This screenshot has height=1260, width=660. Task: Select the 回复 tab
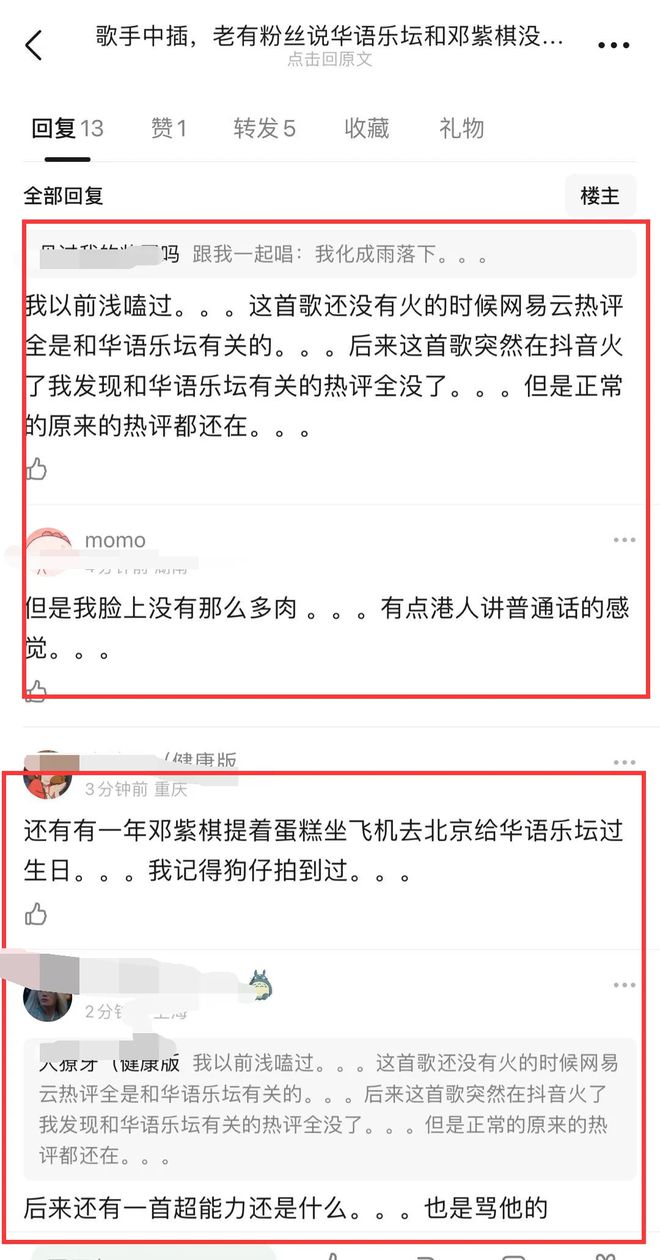coord(67,128)
